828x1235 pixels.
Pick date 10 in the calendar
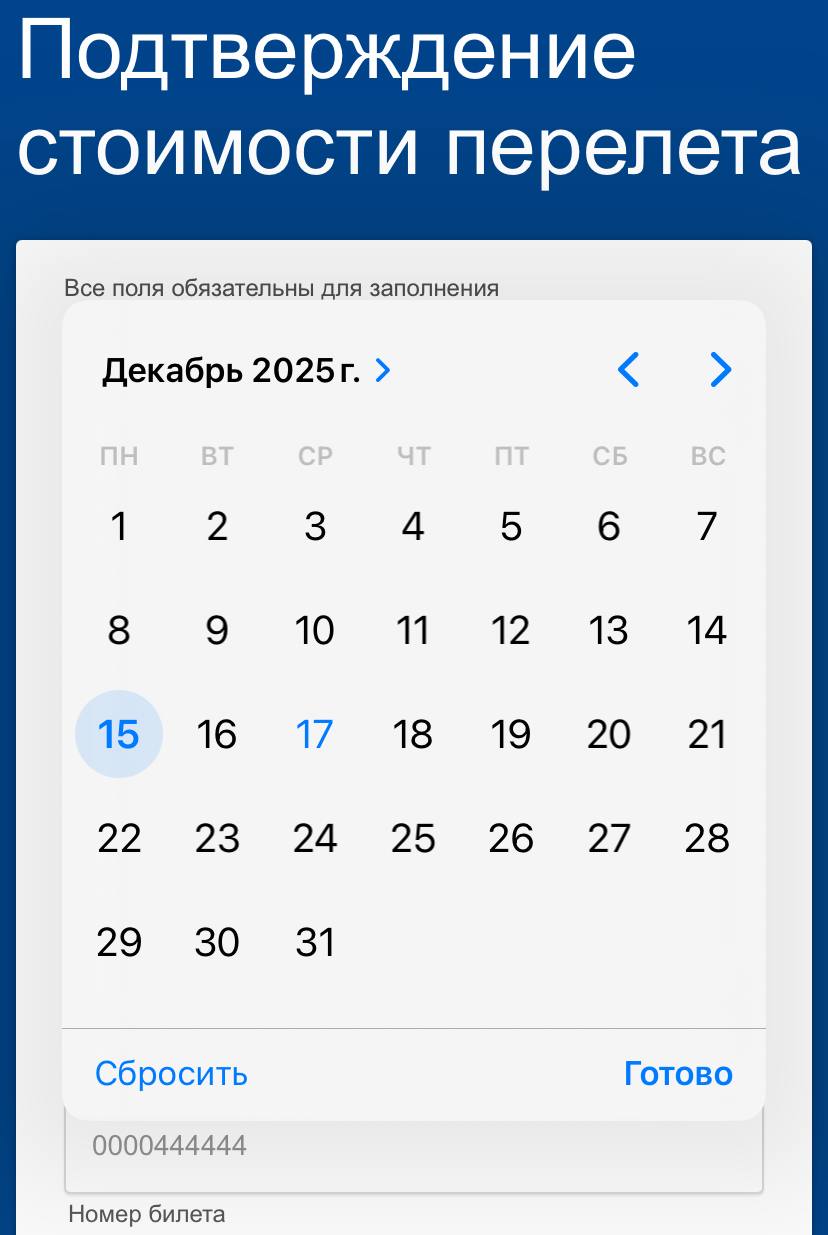pos(315,630)
